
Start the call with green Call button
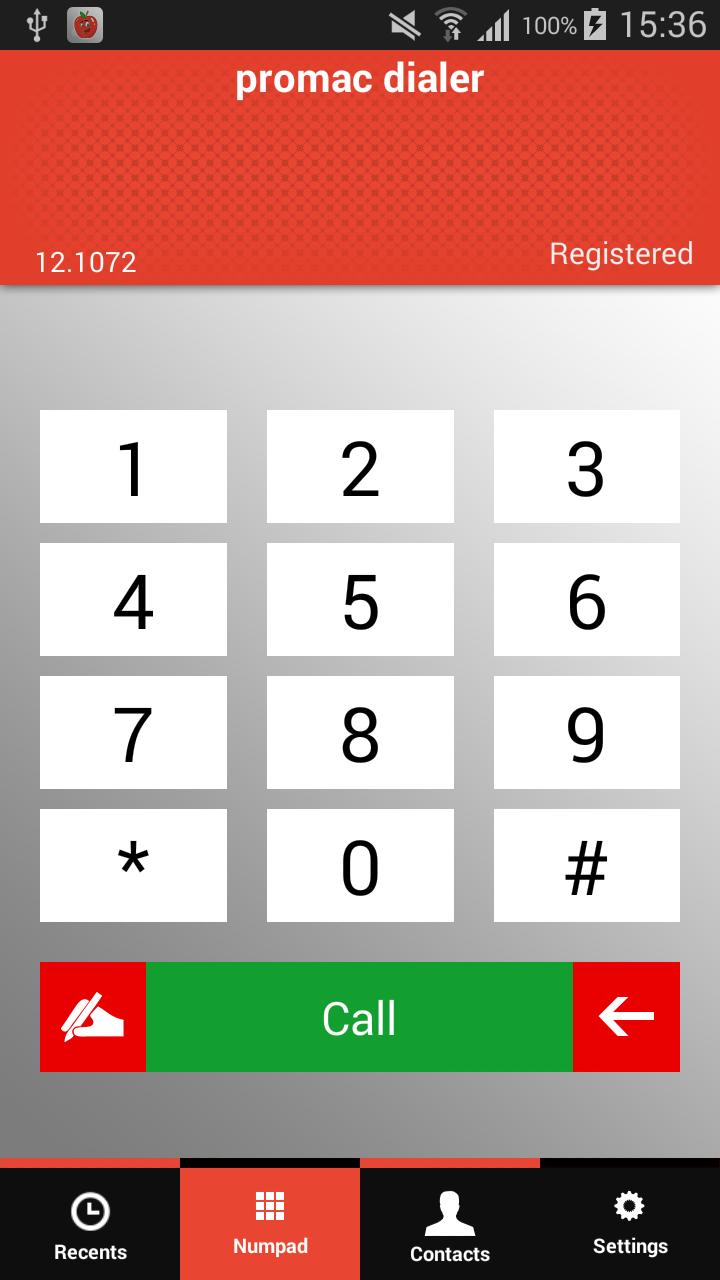click(x=359, y=1017)
